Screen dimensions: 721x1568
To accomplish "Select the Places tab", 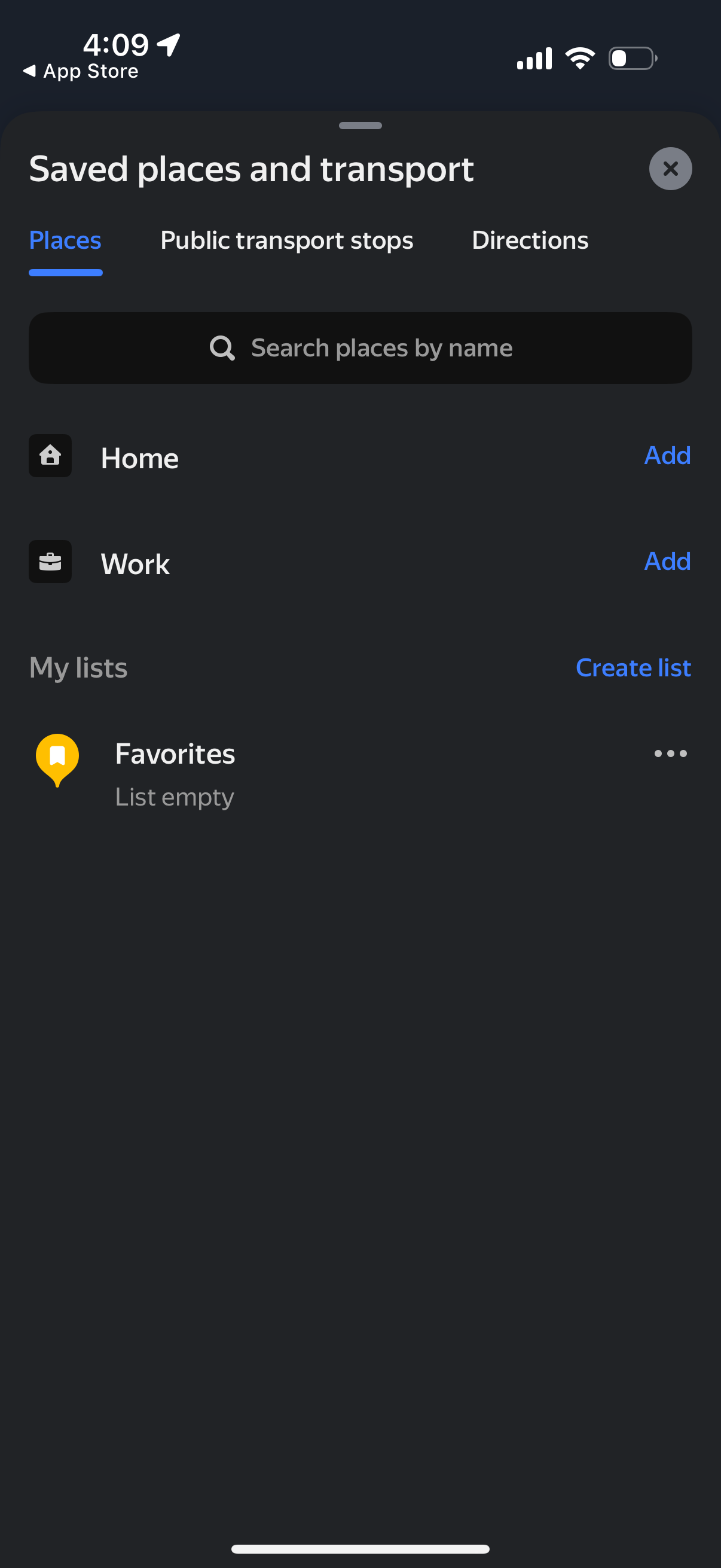I will [x=65, y=240].
